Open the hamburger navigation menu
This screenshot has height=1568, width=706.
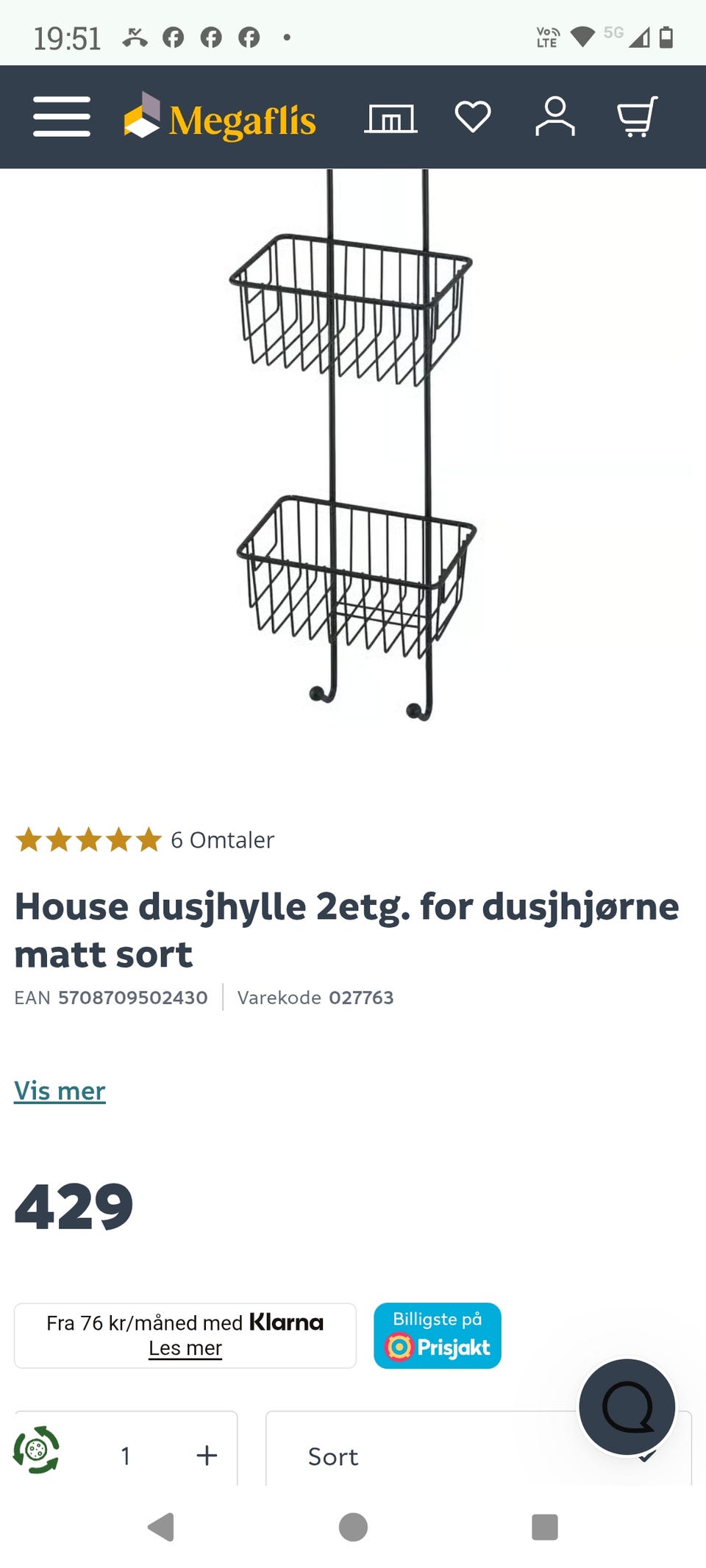(60, 116)
